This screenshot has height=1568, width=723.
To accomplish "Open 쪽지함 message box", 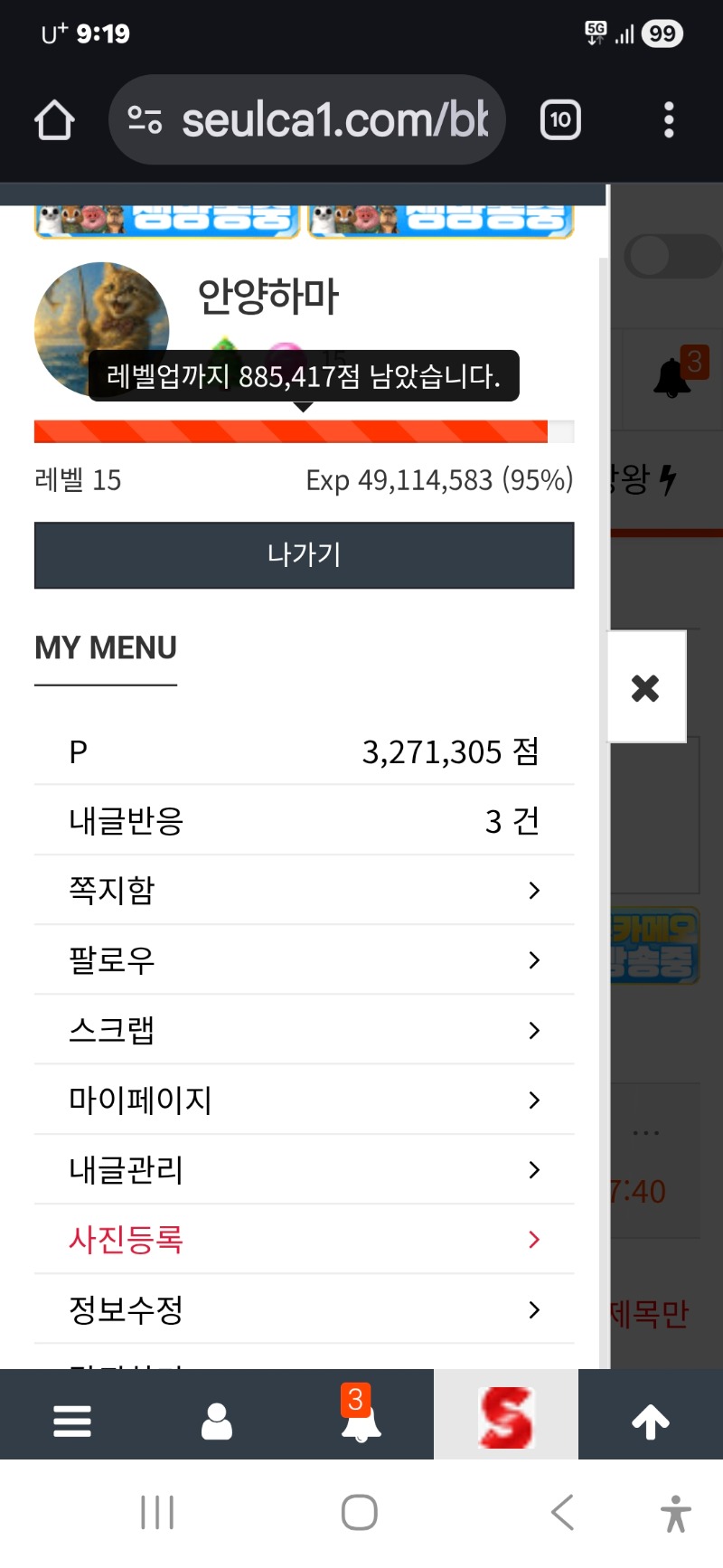I will coord(304,891).
